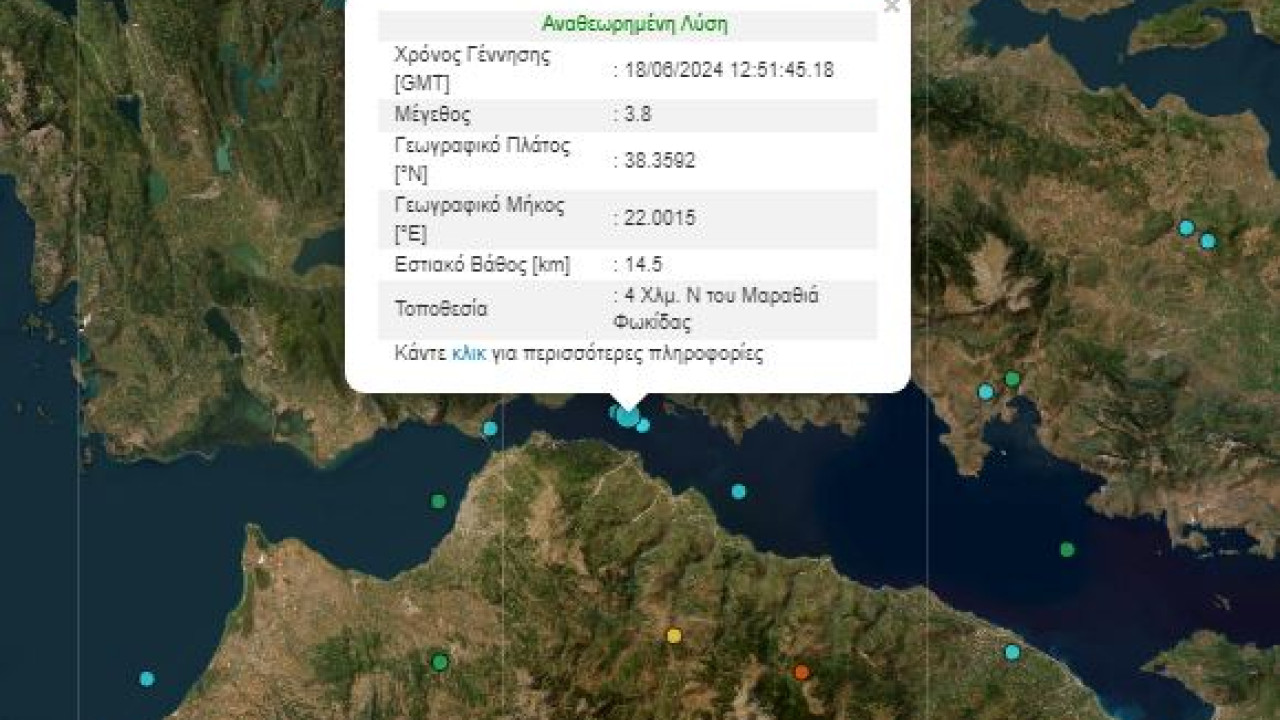This screenshot has width=1280, height=720.
Task: Select the yellow earthquake marker
Action: 674,635
